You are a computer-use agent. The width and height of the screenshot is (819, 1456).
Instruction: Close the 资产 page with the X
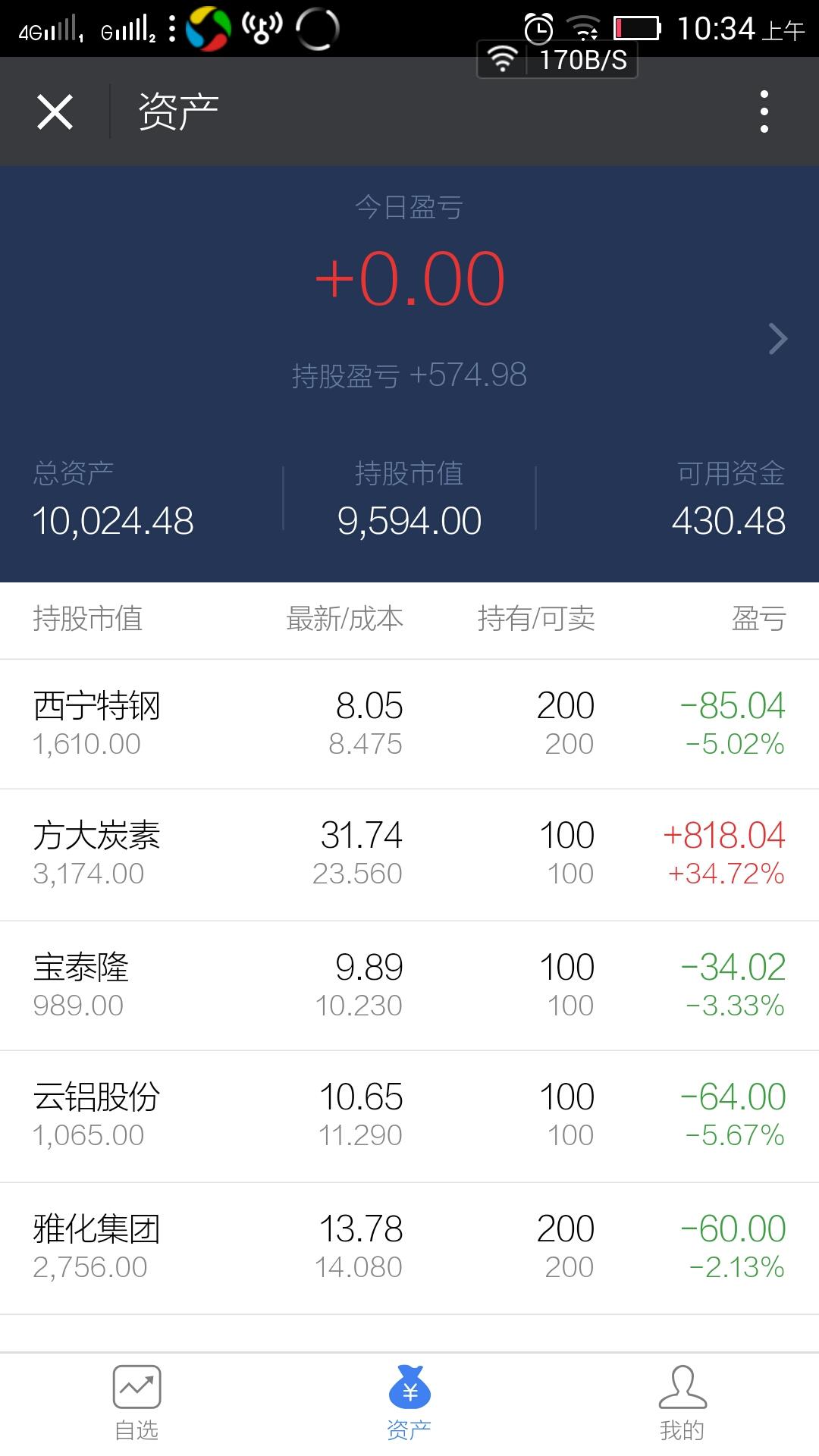(x=55, y=111)
